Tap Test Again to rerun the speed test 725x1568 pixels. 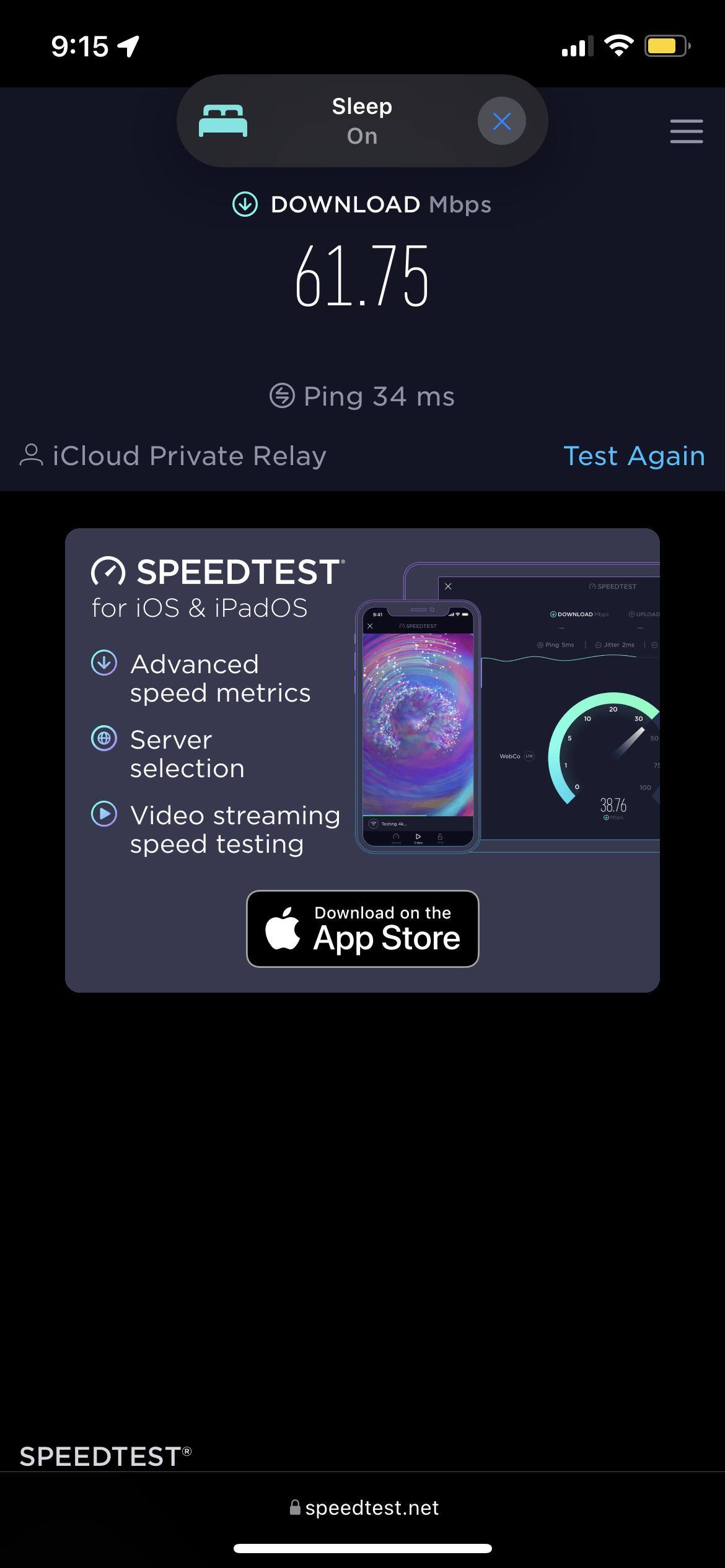(634, 456)
